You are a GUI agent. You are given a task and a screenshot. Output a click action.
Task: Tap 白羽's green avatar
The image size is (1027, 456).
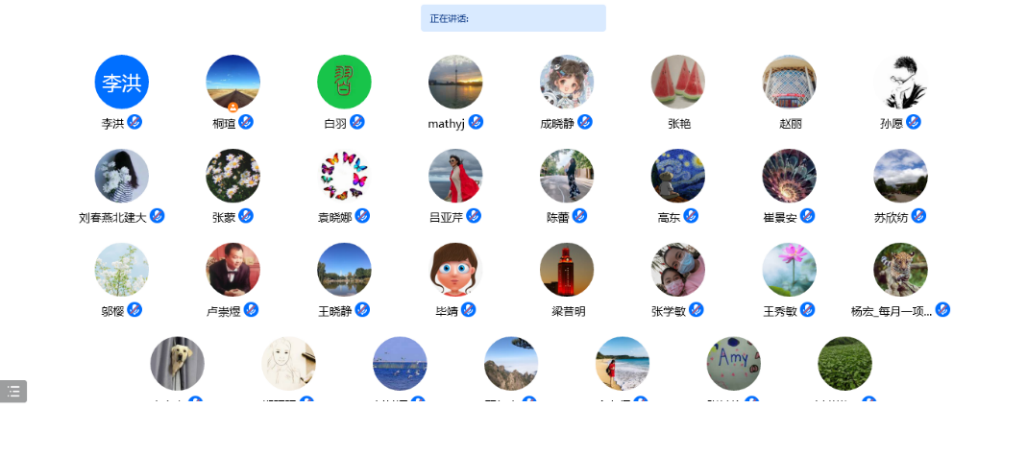click(x=344, y=82)
